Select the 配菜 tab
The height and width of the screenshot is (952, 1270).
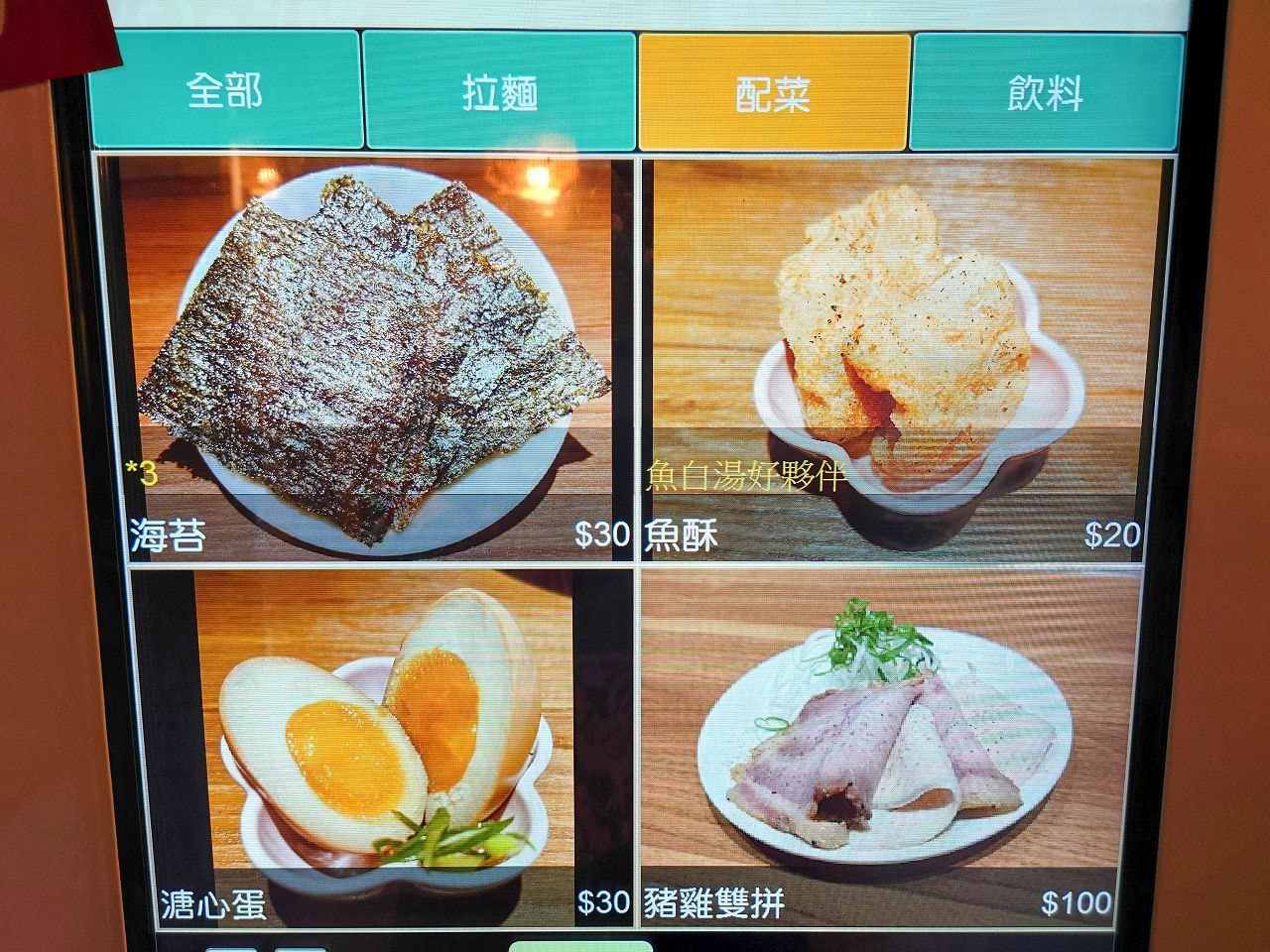[773, 93]
